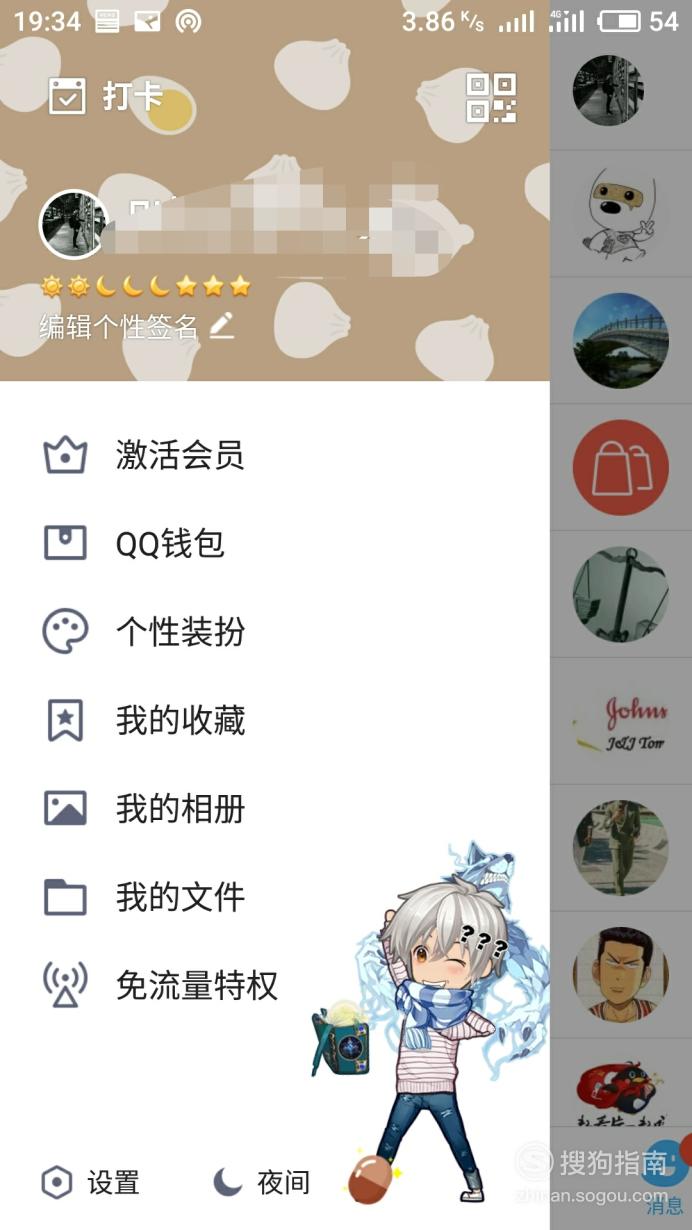Open 我的收藏 favorites
Screen dimensions: 692x1230
pos(274,720)
